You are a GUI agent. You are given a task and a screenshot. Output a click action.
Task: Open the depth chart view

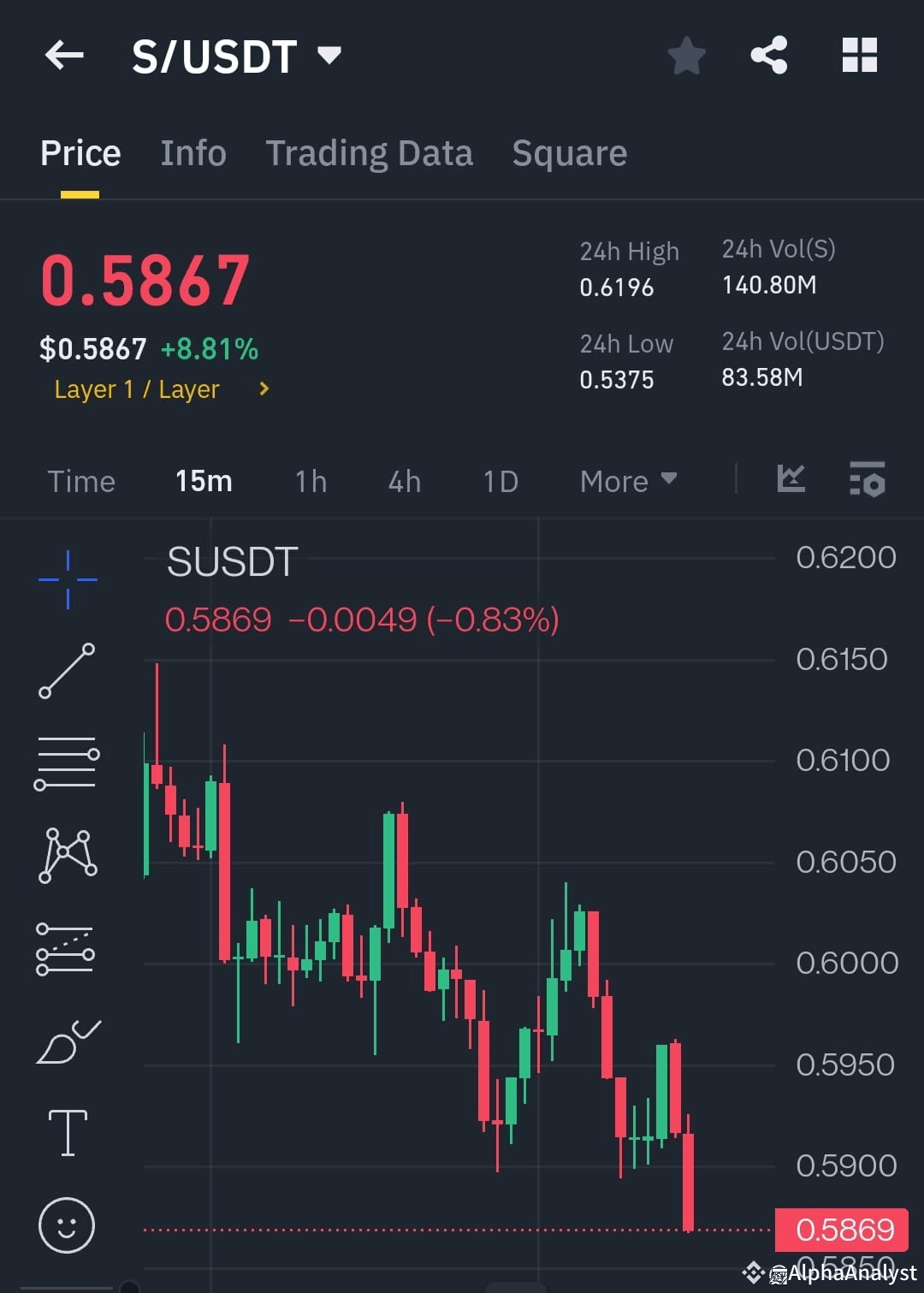(791, 480)
